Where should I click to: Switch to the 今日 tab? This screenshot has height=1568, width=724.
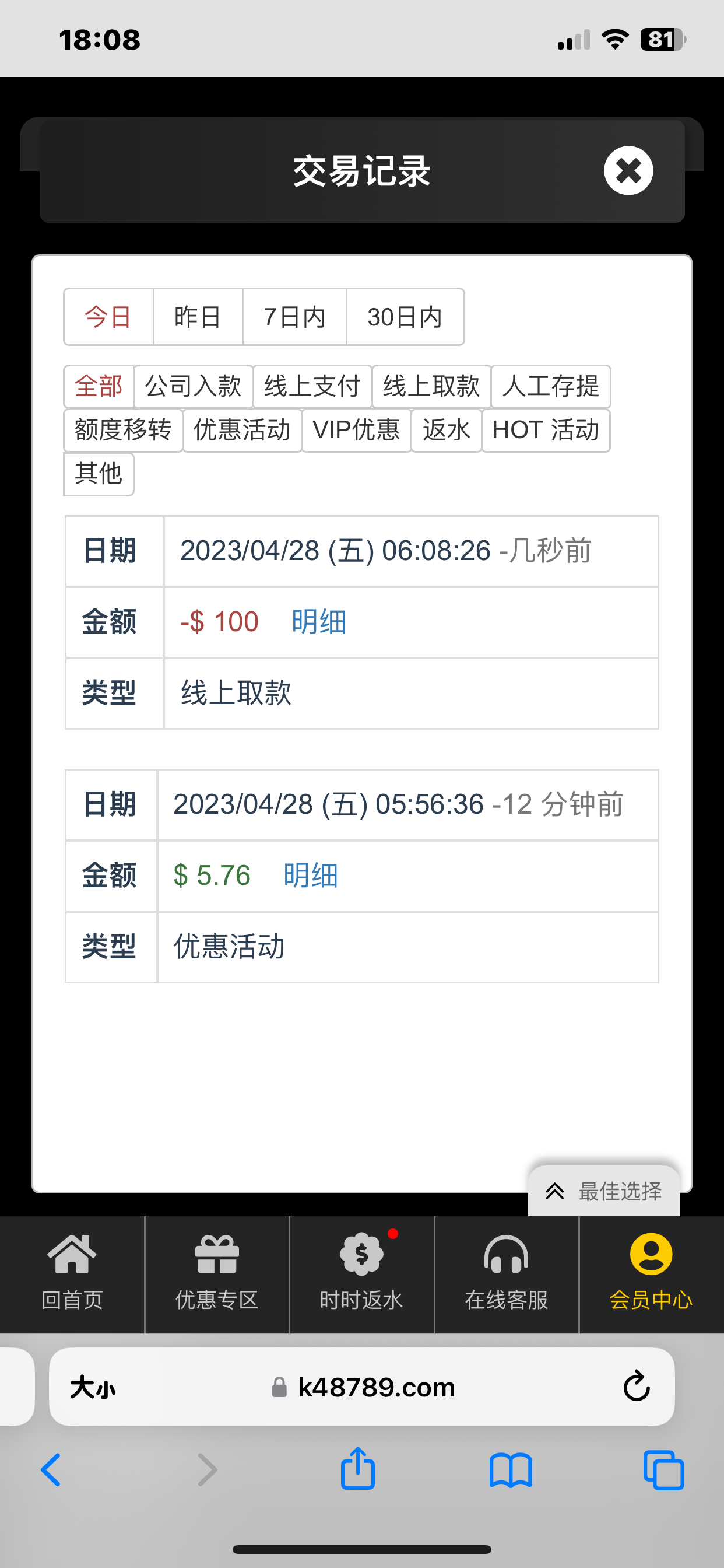[108, 317]
